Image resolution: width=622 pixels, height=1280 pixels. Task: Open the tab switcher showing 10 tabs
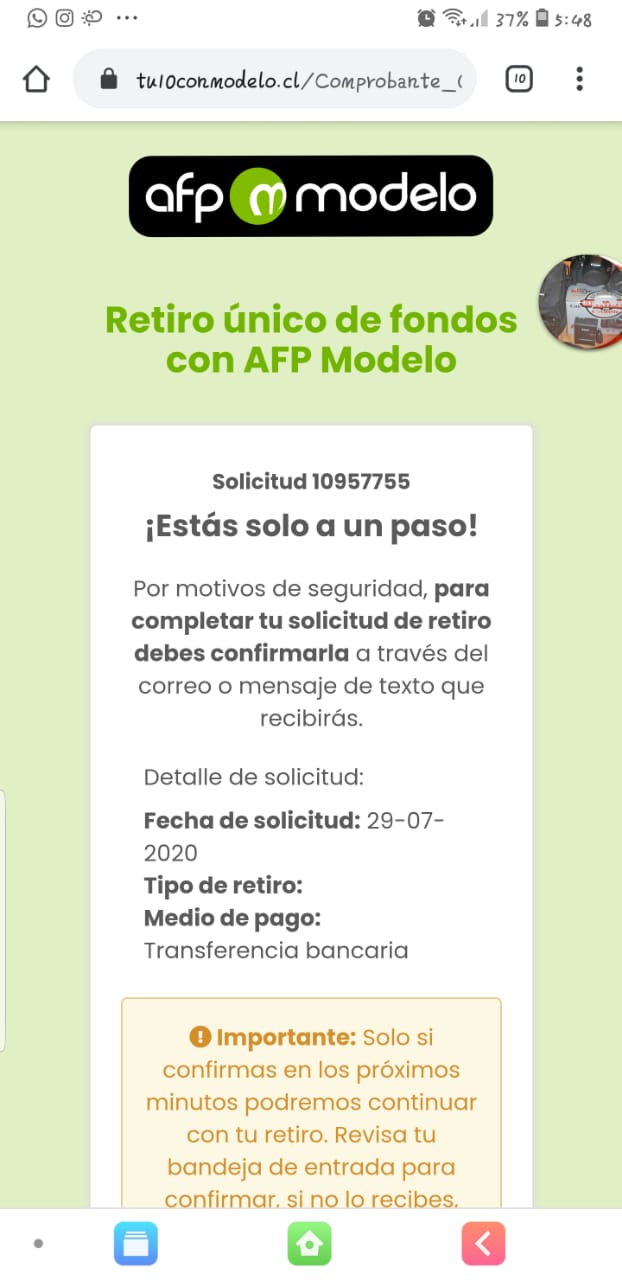click(x=519, y=79)
